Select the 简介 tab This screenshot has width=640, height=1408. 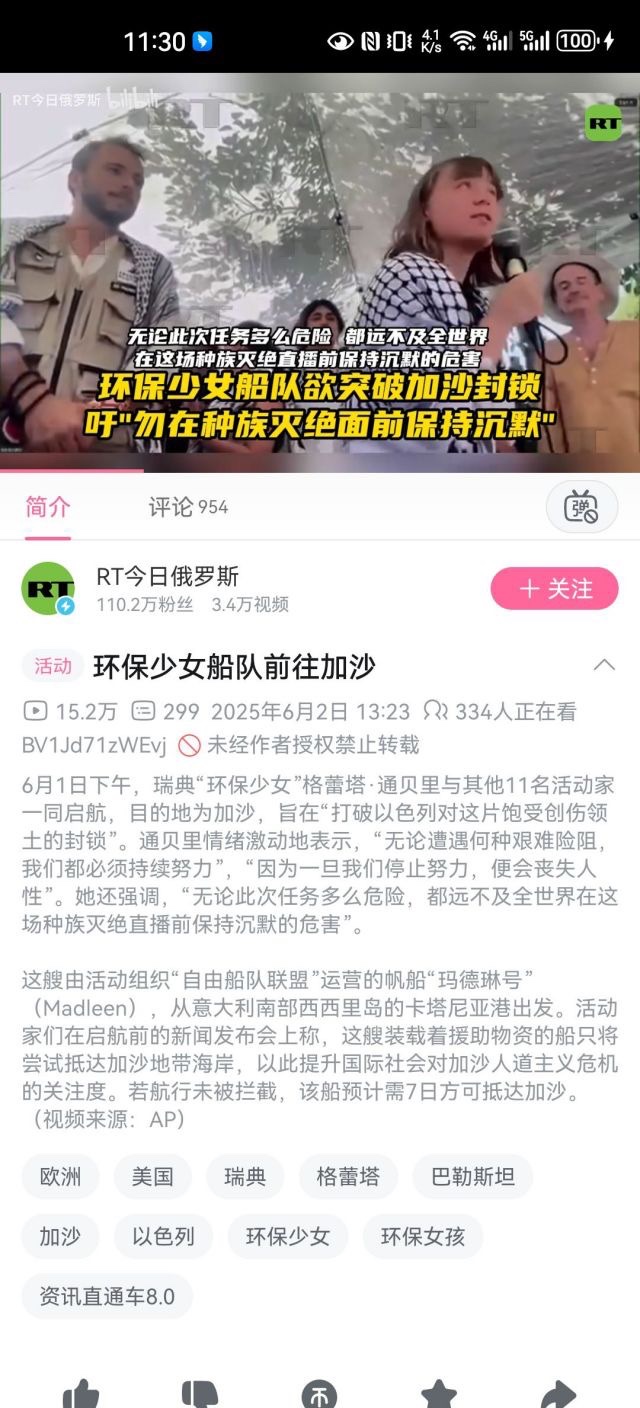click(x=48, y=506)
